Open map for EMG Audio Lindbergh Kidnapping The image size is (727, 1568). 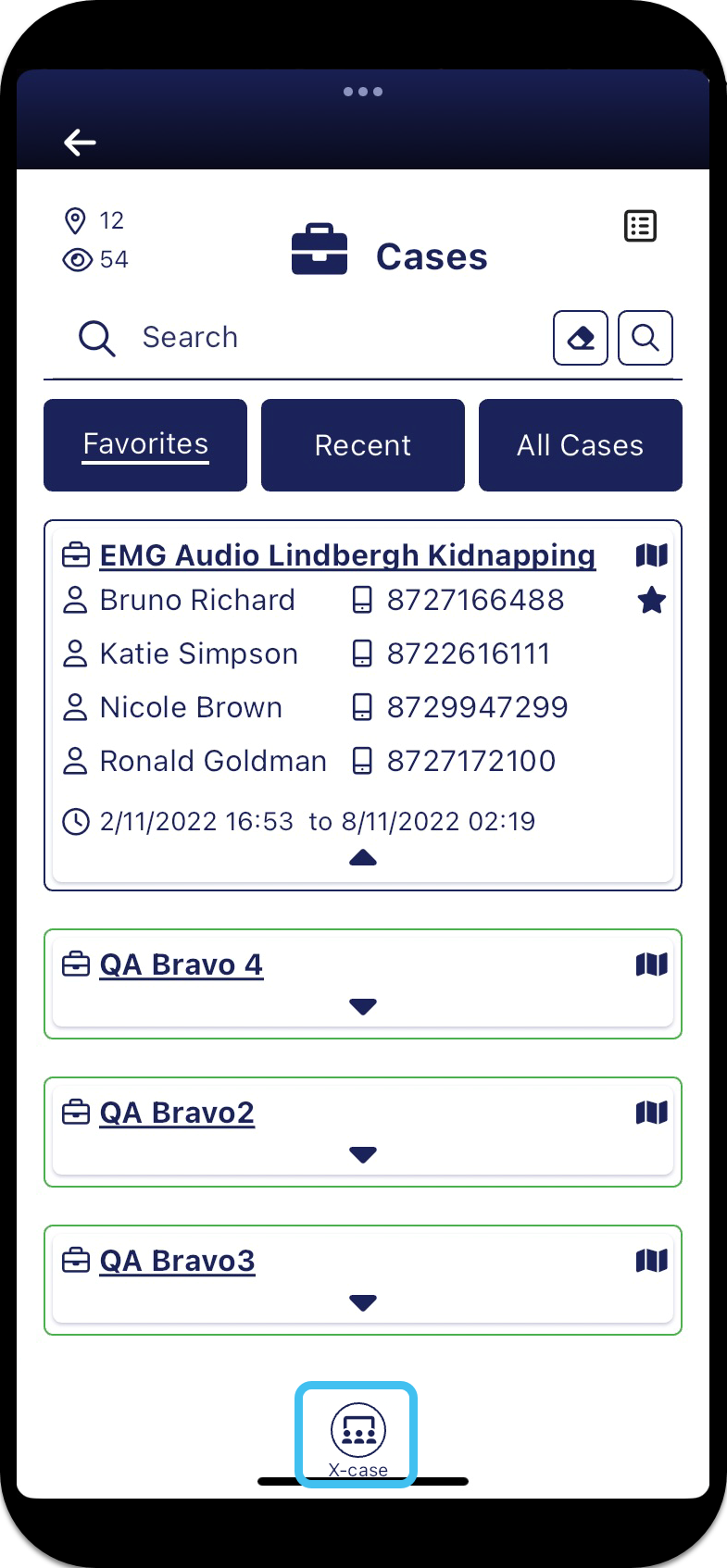(652, 555)
